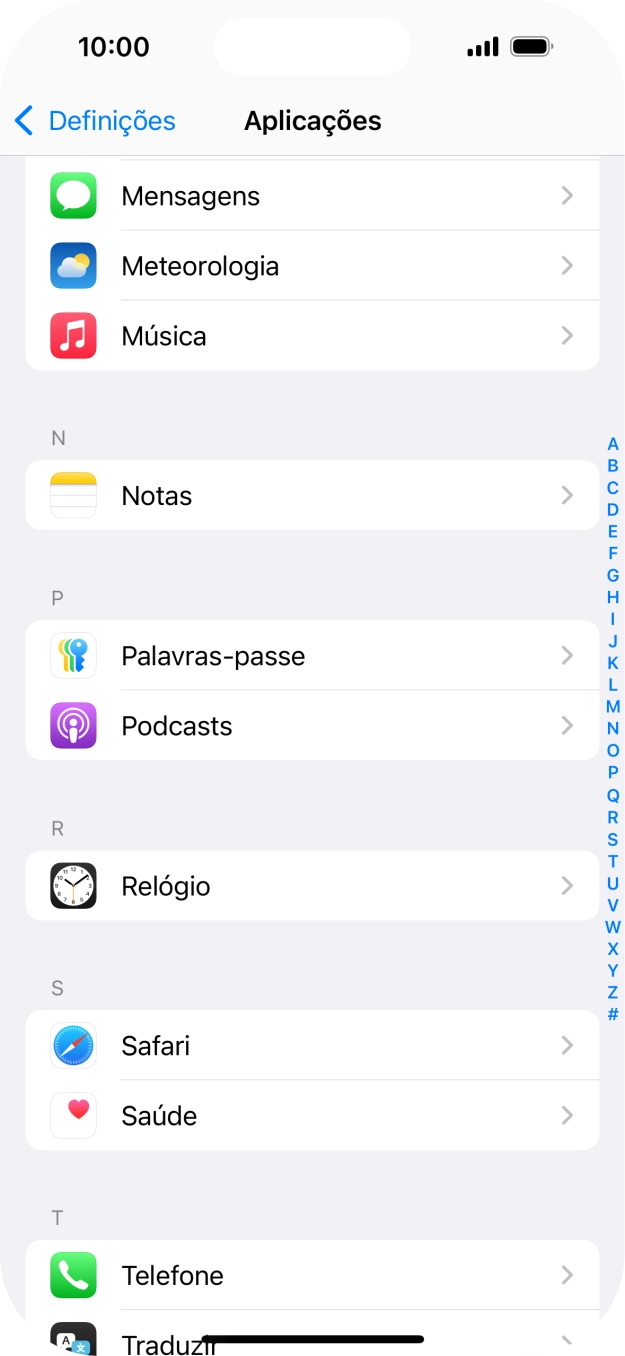The image size is (625, 1356).
Task: Jump to letter M in the index
Action: click(613, 707)
